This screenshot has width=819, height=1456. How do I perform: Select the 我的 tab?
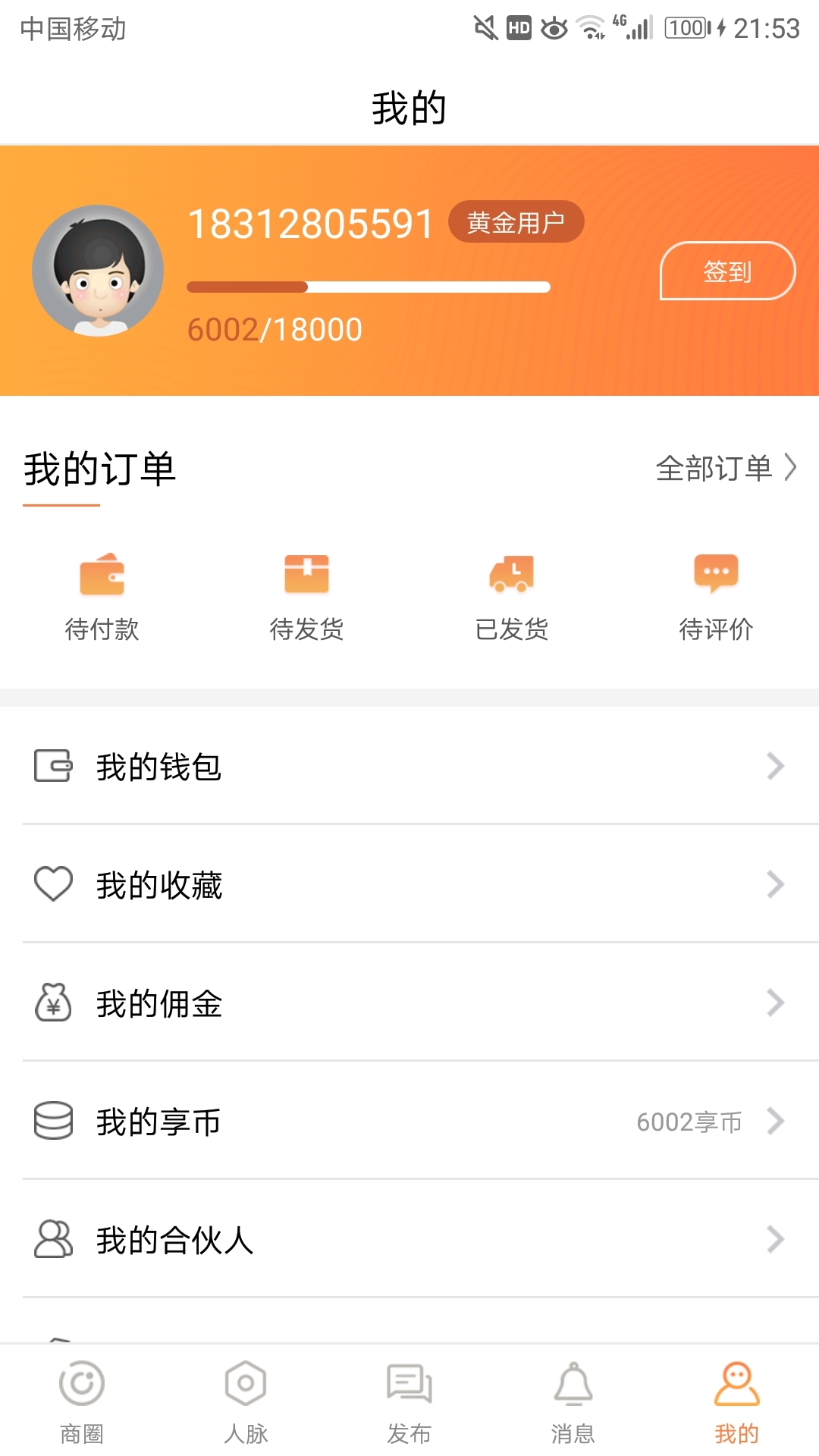[x=736, y=1401]
